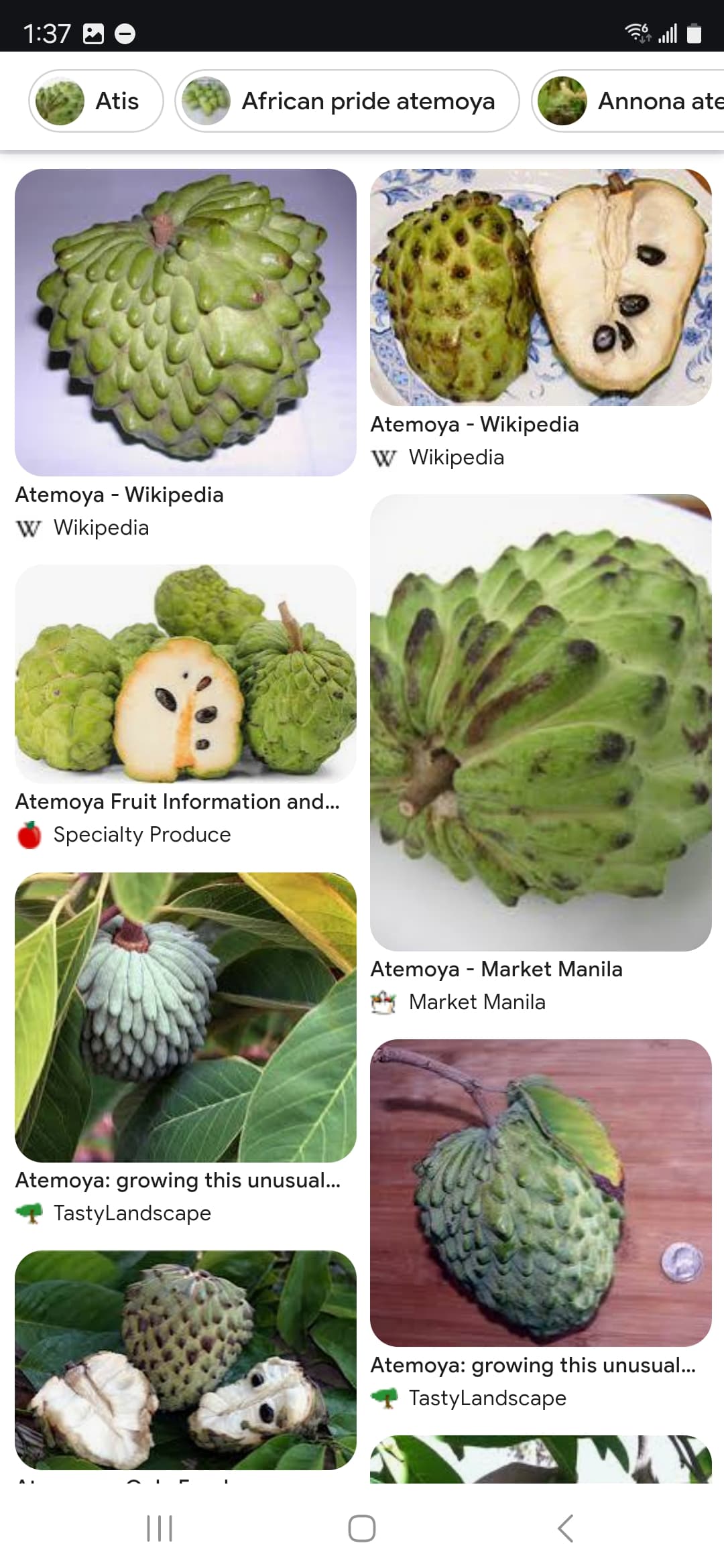This screenshot has height=1568, width=724.
Task: Go back using the navigation bar
Action: (x=565, y=1528)
